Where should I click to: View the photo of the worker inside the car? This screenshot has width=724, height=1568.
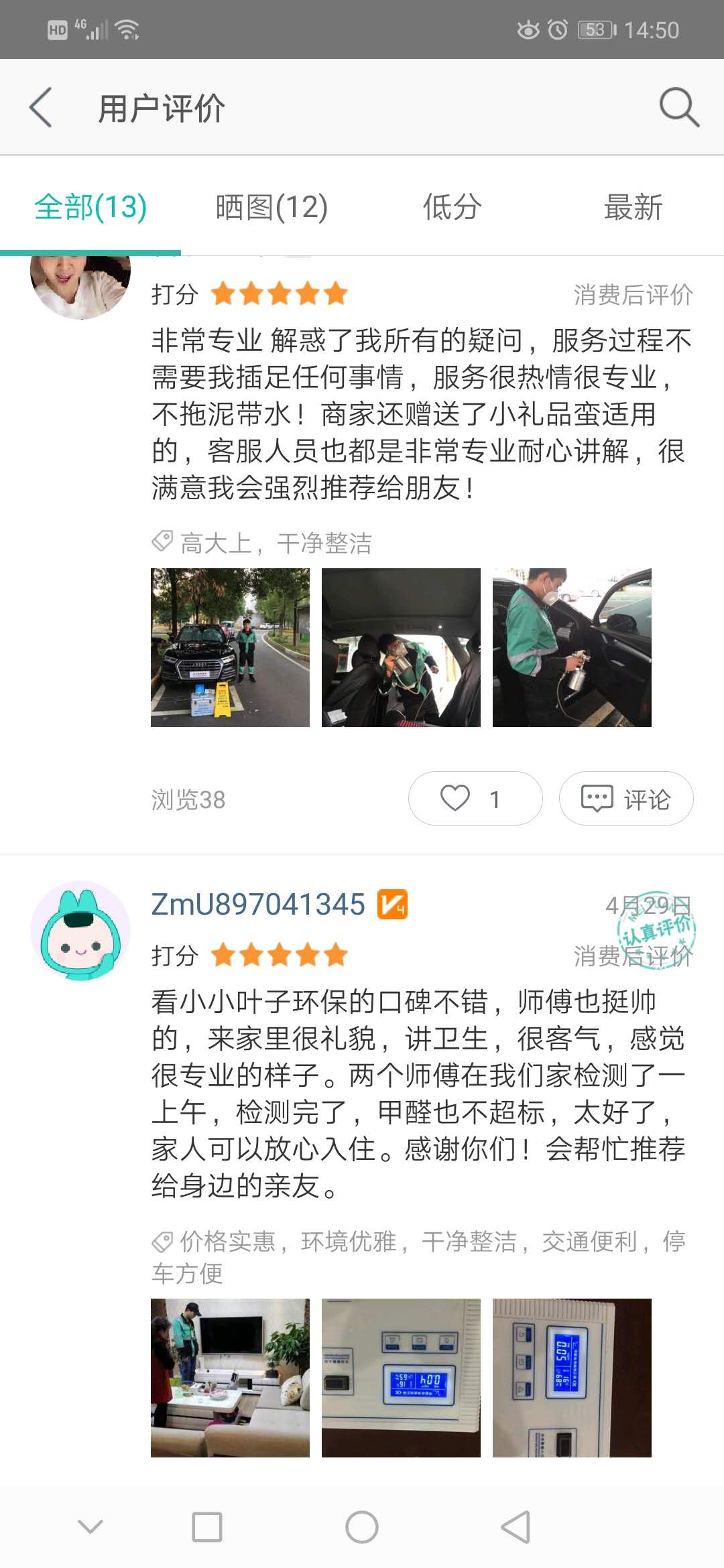click(401, 647)
